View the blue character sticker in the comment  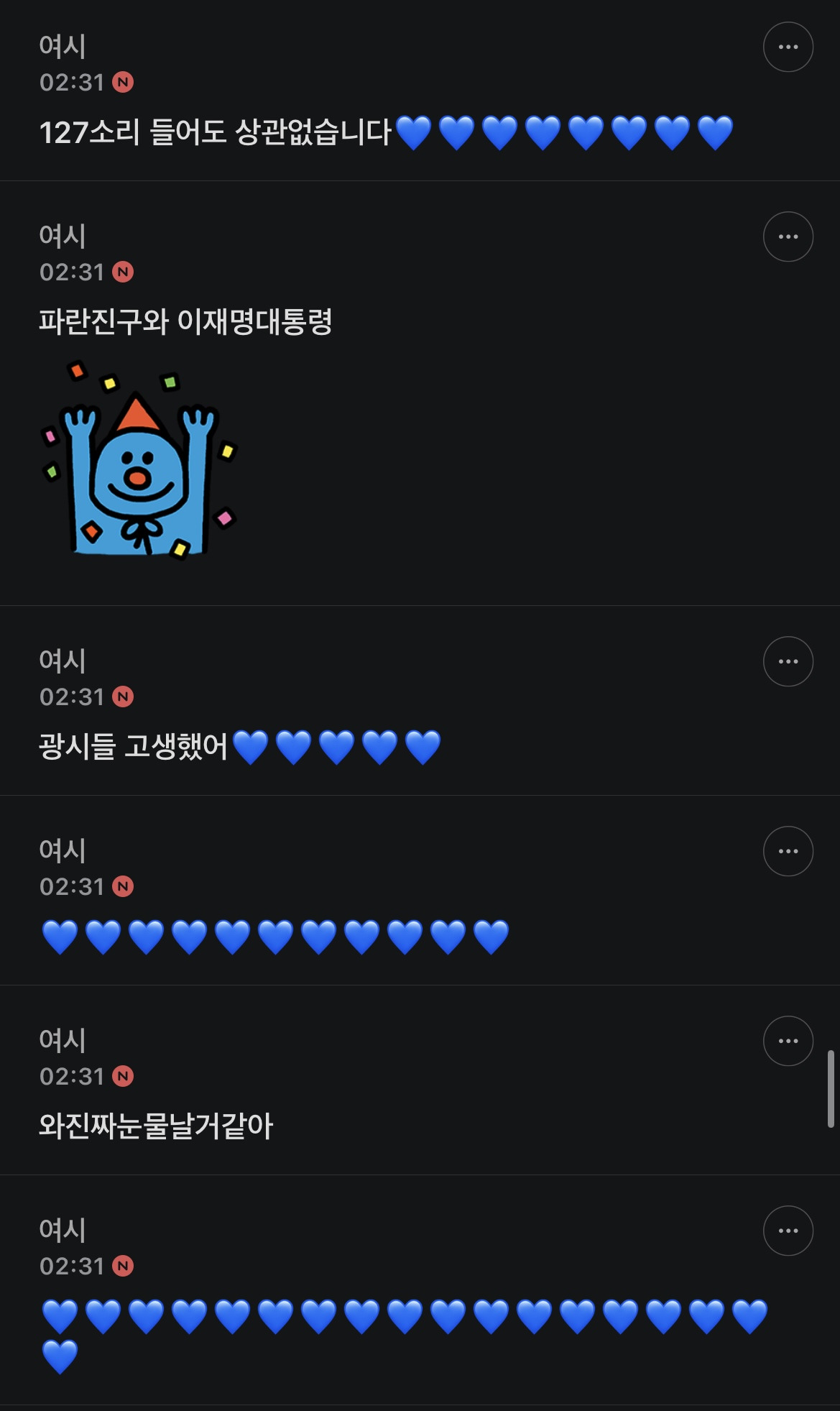pyautogui.click(x=138, y=460)
